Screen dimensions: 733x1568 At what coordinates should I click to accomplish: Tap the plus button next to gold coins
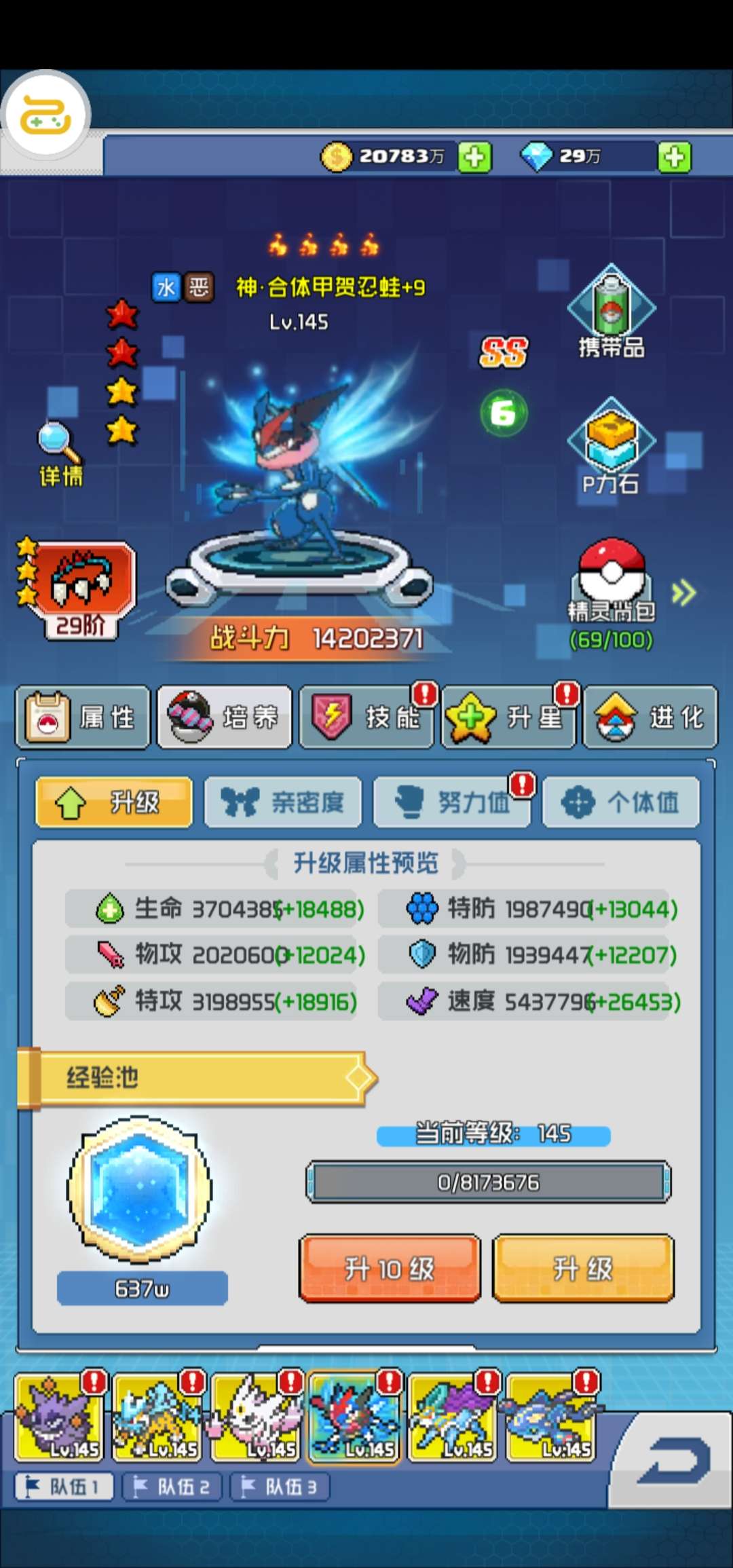tap(474, 157)
